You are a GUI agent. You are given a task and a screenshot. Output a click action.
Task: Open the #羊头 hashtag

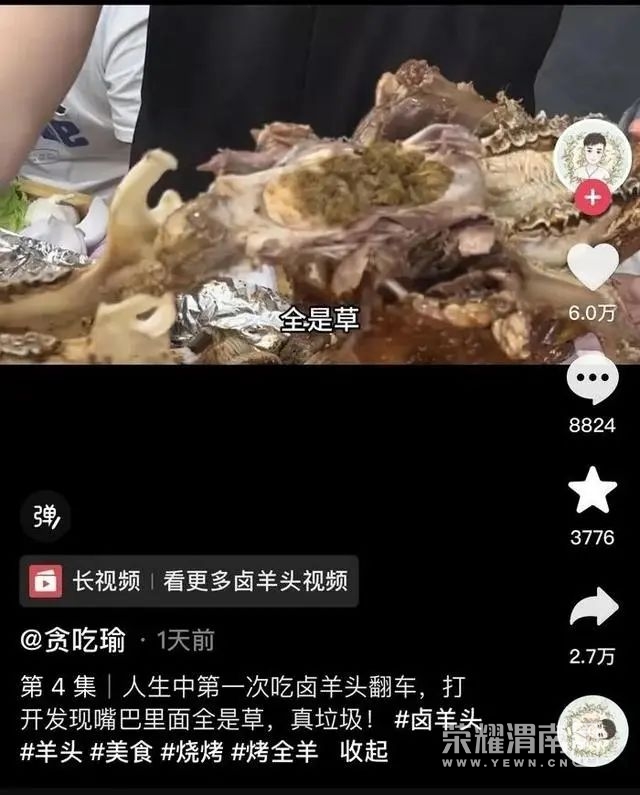(52, 751)
